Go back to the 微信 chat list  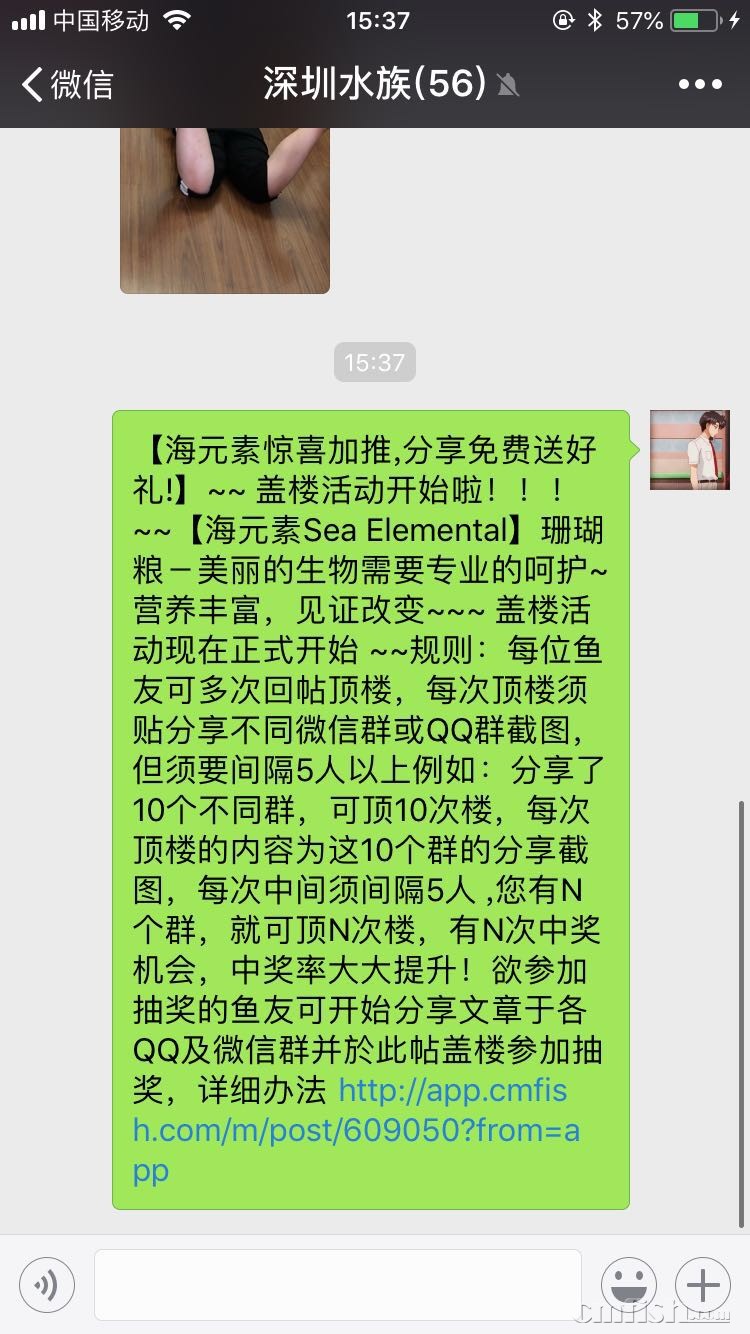(x=66, y=85)
